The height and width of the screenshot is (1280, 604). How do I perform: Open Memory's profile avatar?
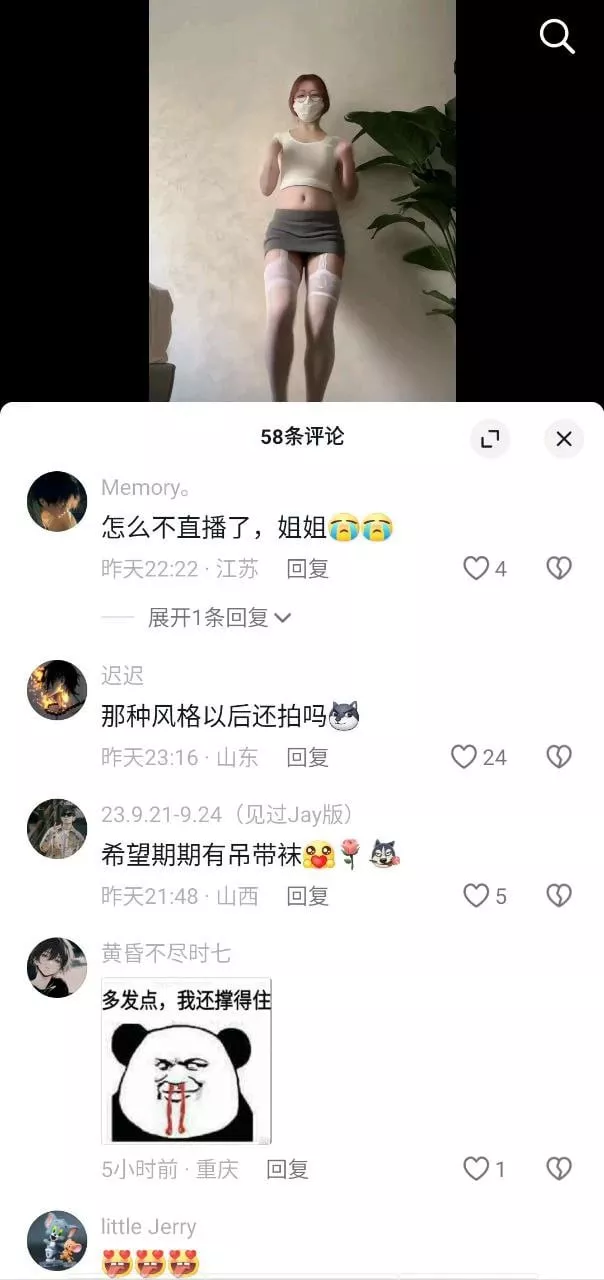click(x=57, y=501)
